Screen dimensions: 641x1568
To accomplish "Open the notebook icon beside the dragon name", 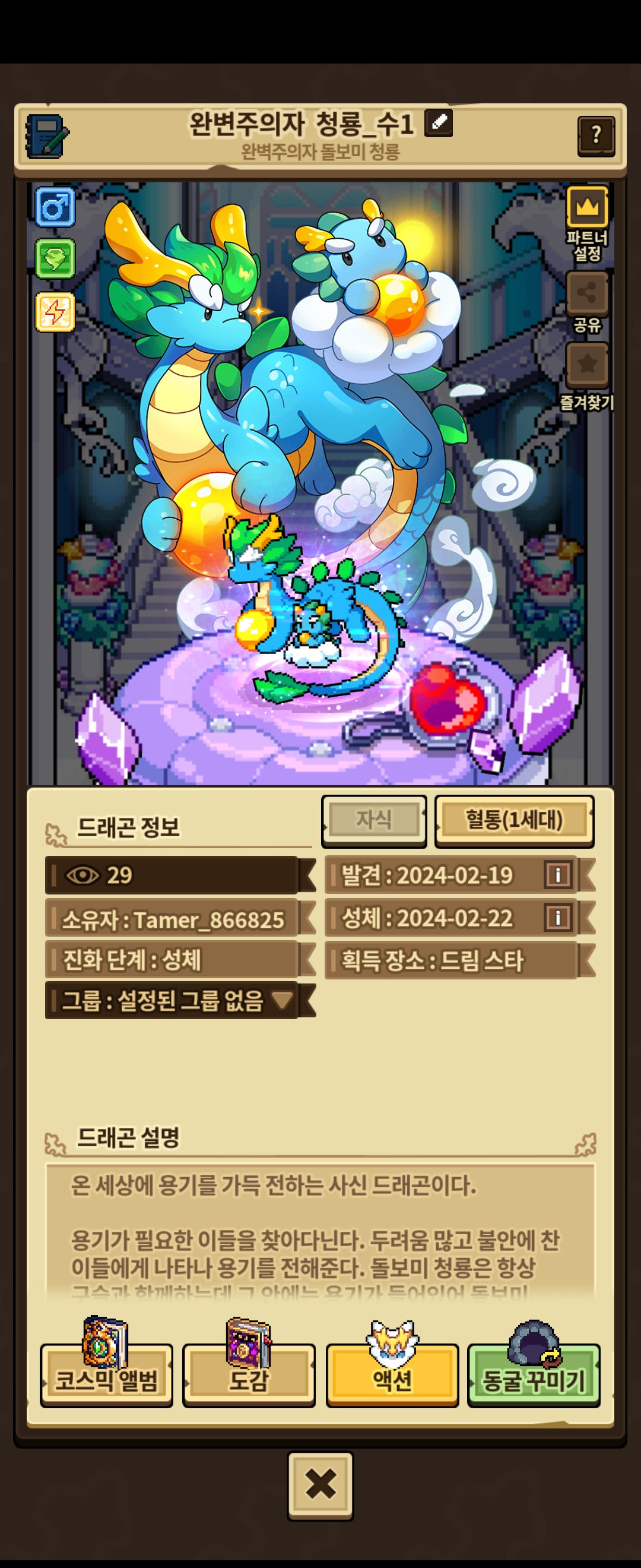I will (46, 137).
